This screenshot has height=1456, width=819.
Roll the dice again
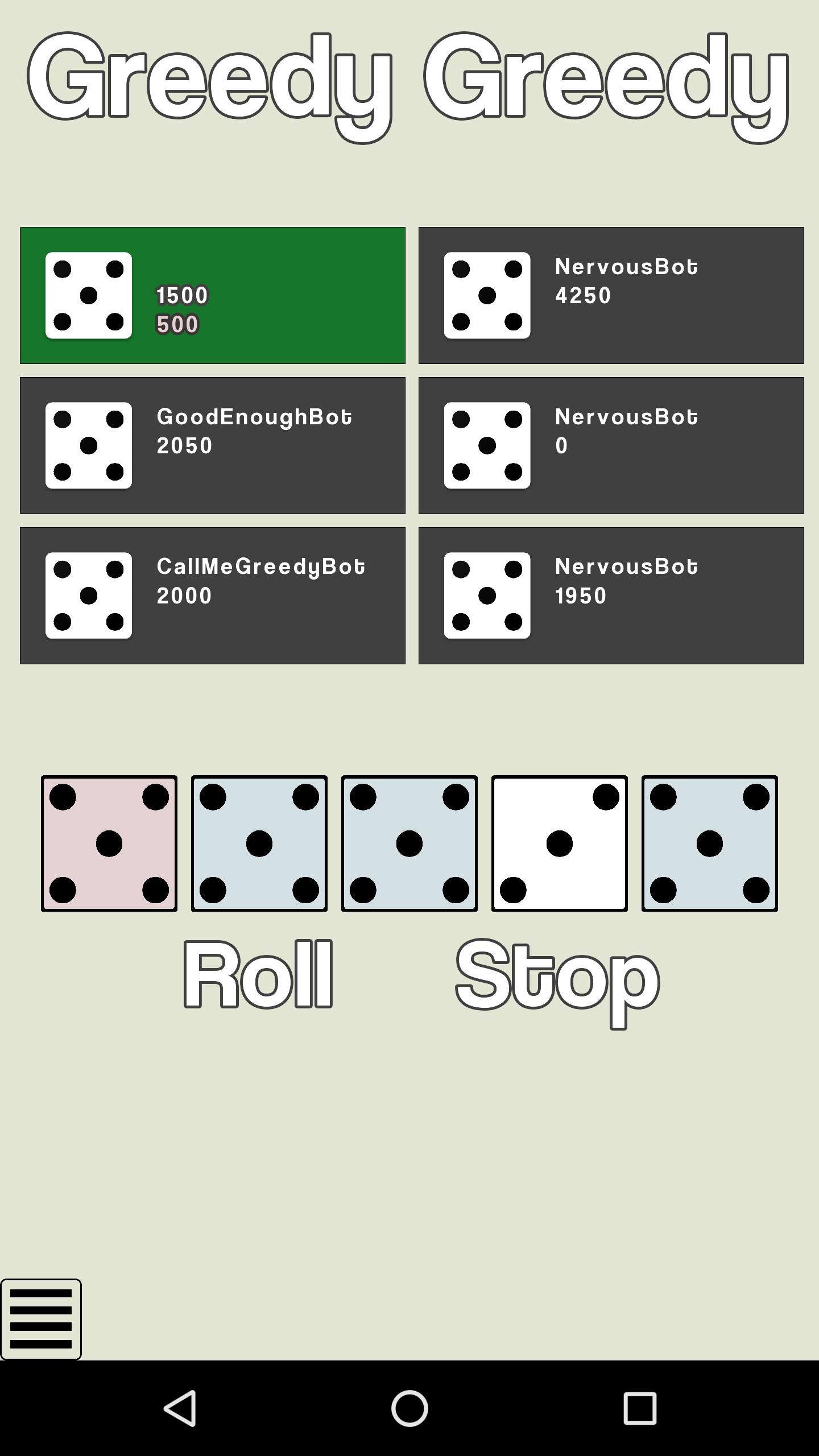click(258, 974)
